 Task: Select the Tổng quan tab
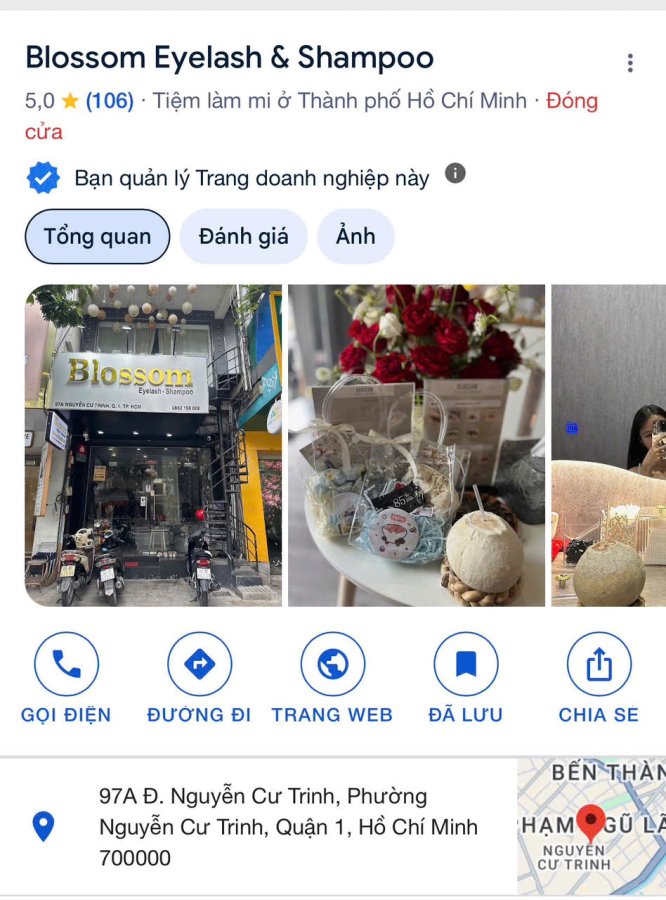[97, 236]
